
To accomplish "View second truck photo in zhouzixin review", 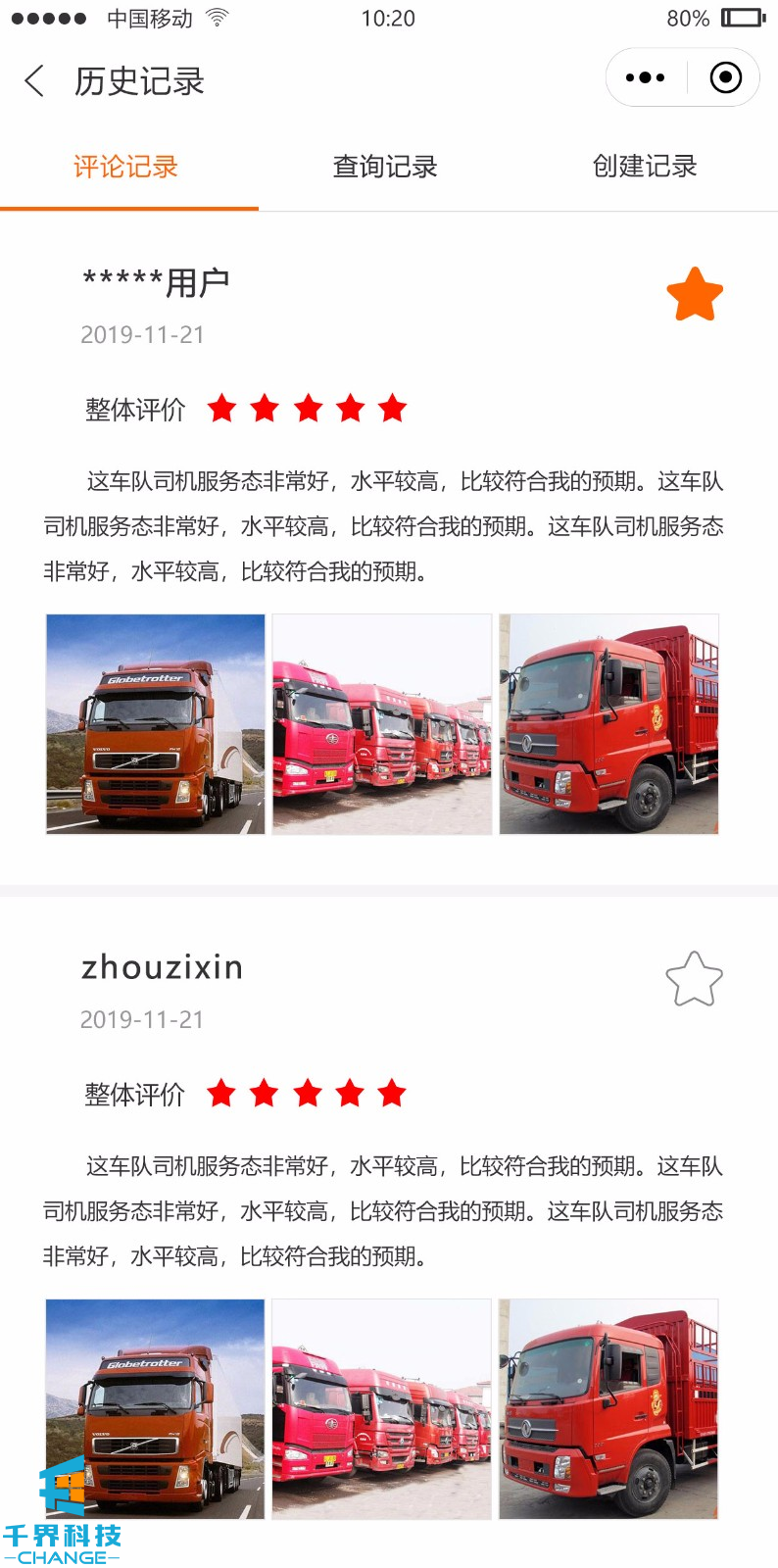I will tap(382, 1409).
